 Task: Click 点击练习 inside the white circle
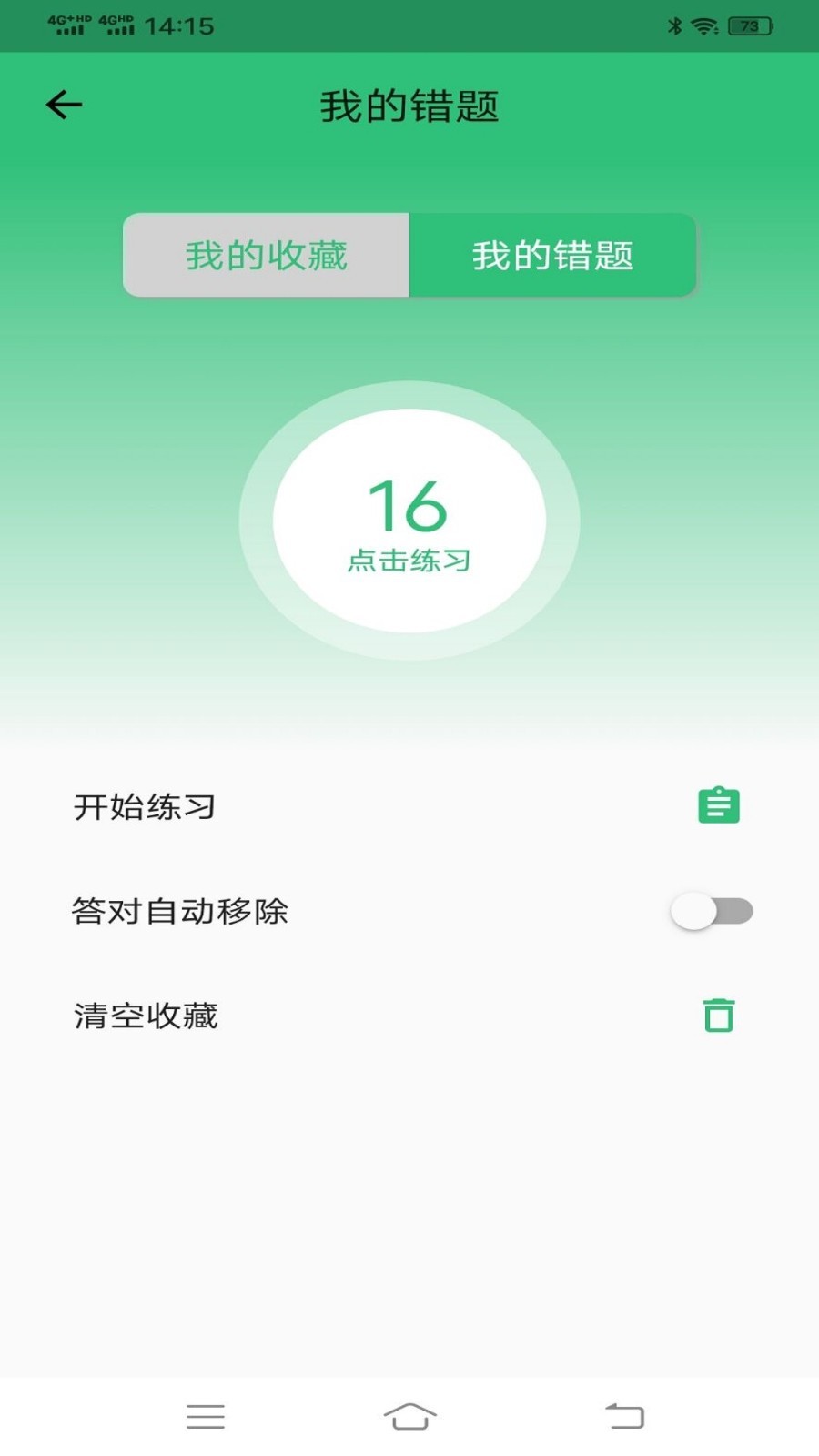[409, 561]
